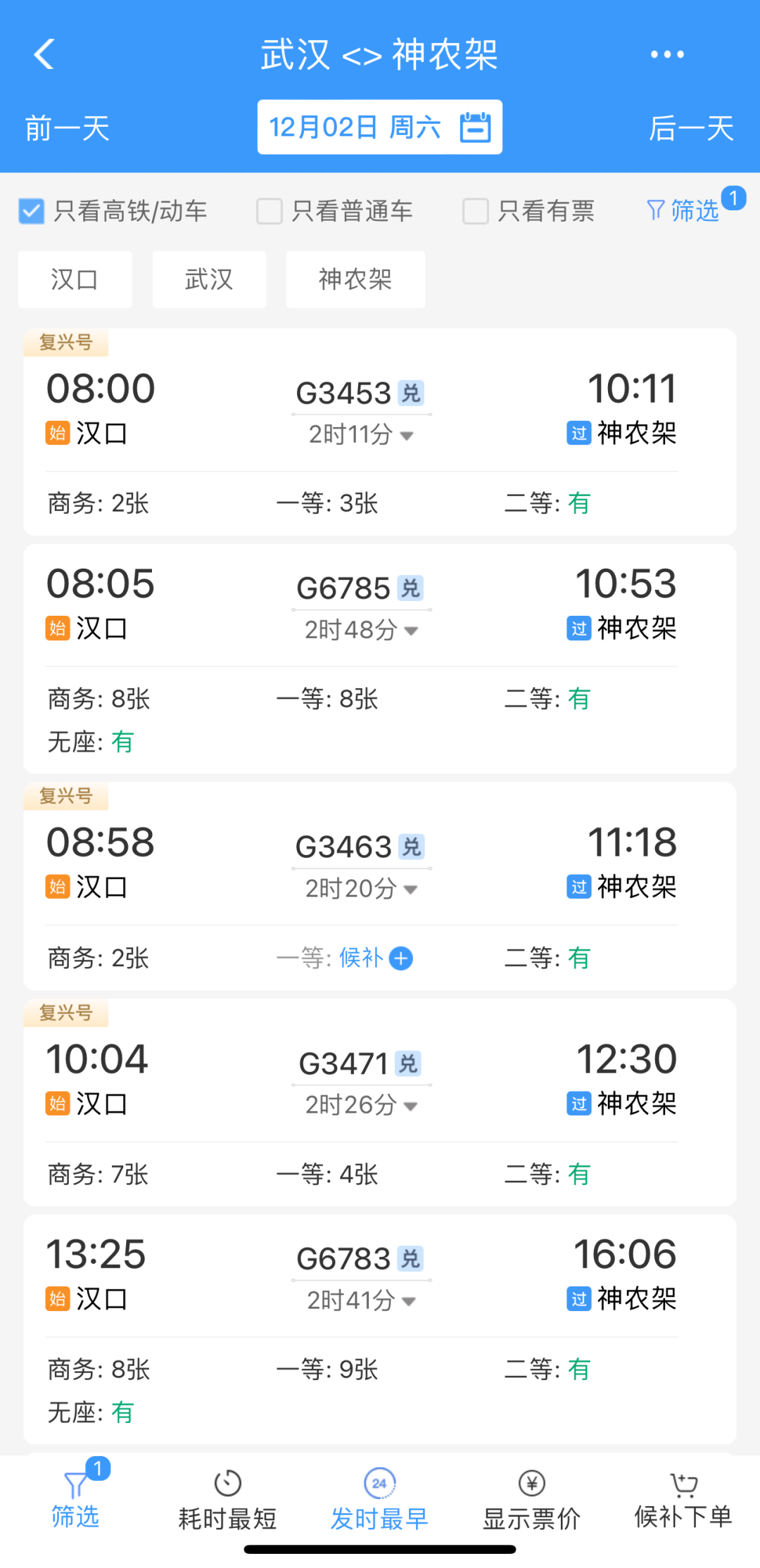This screenshot has height=1568, width=760.
Task: Expand stops for G6785's 2时48分 duration
Action: click(361, 630)
